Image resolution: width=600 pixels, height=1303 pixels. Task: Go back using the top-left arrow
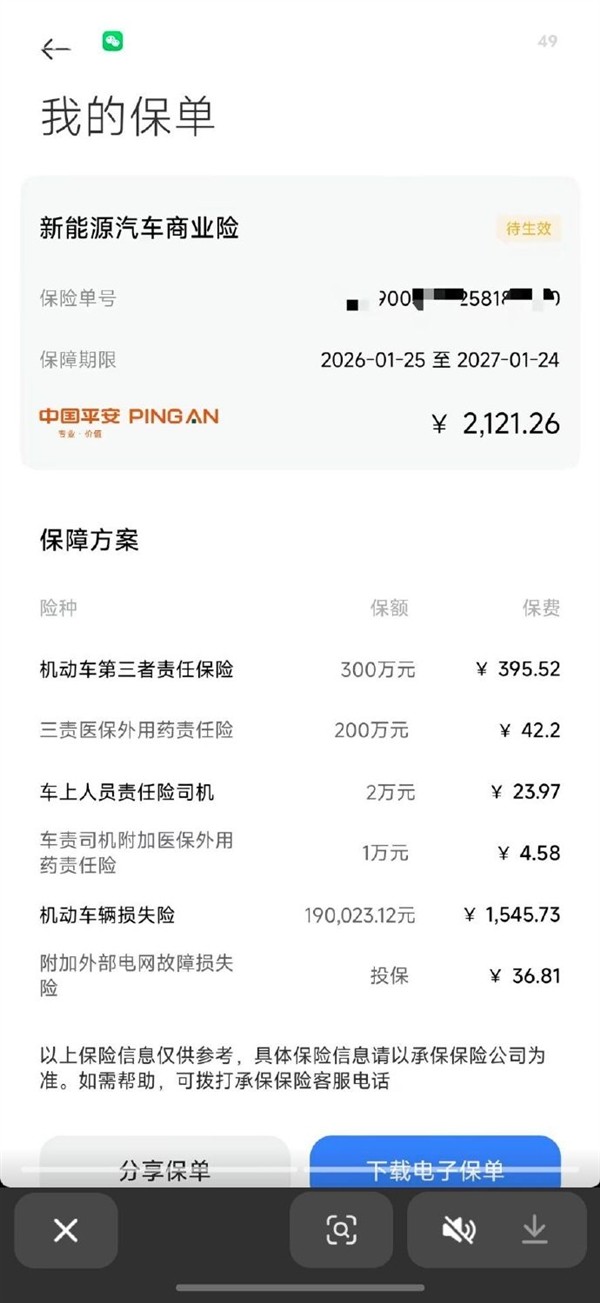[x=55, y=49]
